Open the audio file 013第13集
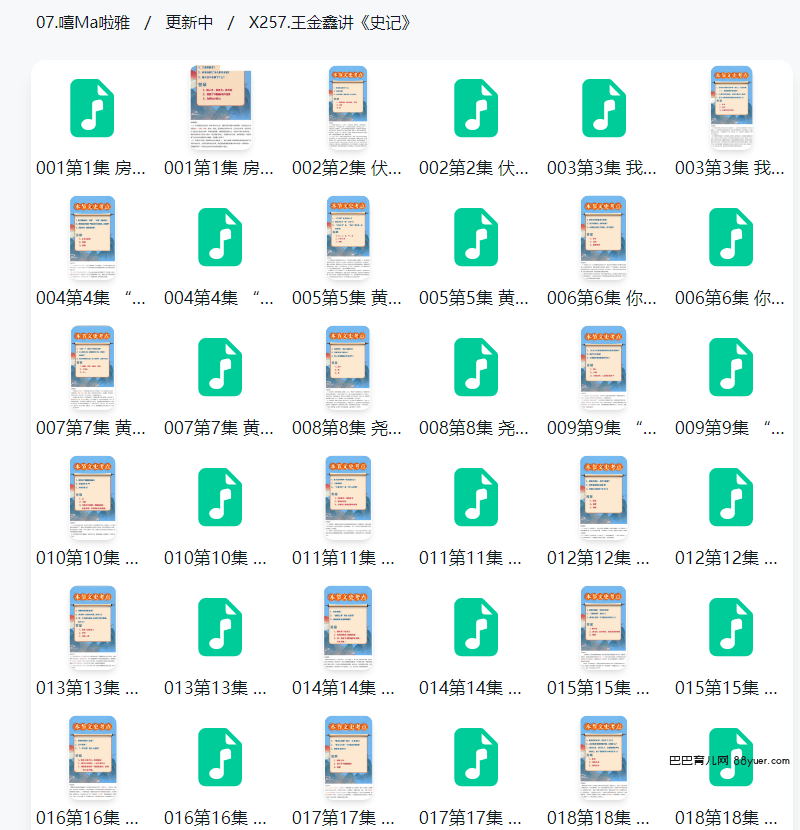This screenshot has width=800, height=830. click(220, 628)
